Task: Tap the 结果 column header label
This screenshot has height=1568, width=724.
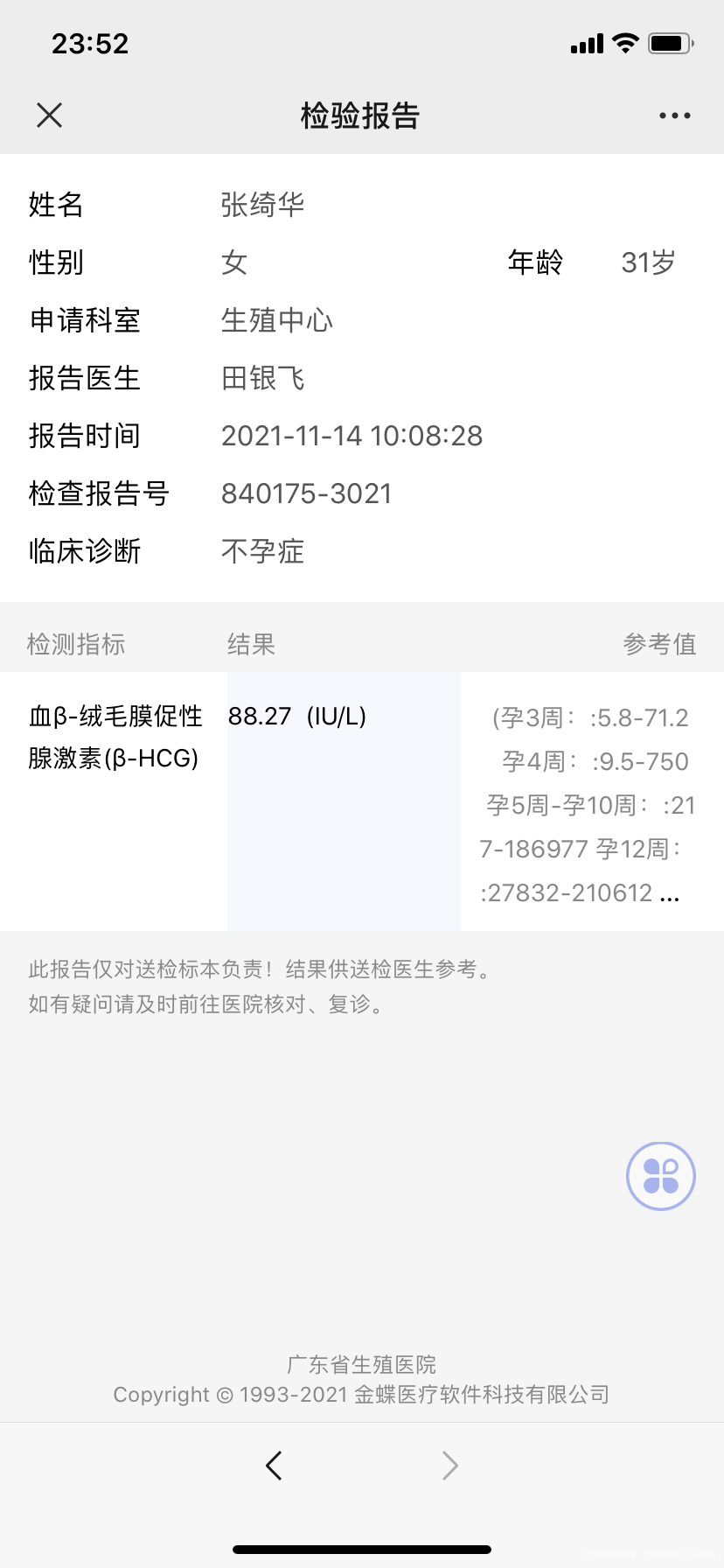Action: point(250,644)
